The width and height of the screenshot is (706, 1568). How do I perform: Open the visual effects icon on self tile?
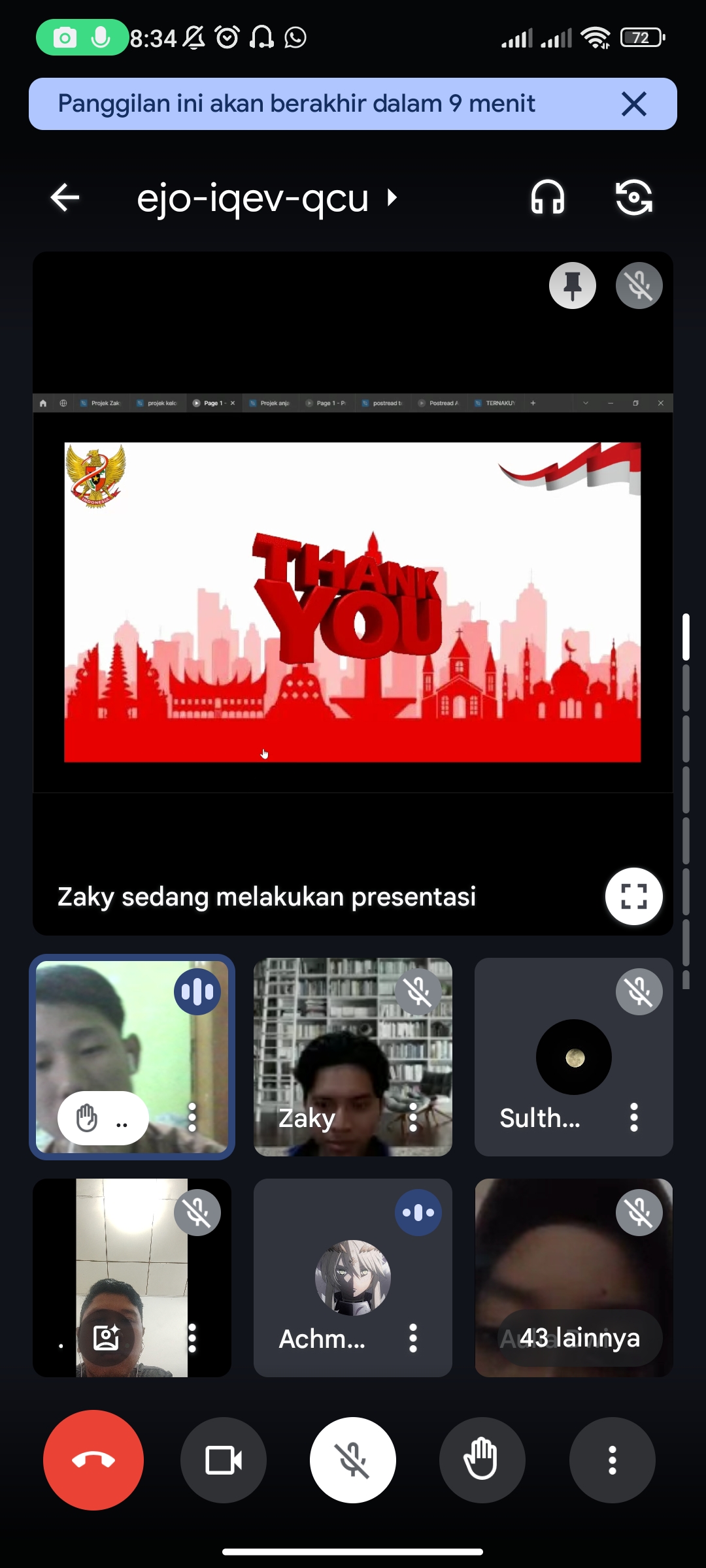pyautogui.click(x=107, y=1338)
